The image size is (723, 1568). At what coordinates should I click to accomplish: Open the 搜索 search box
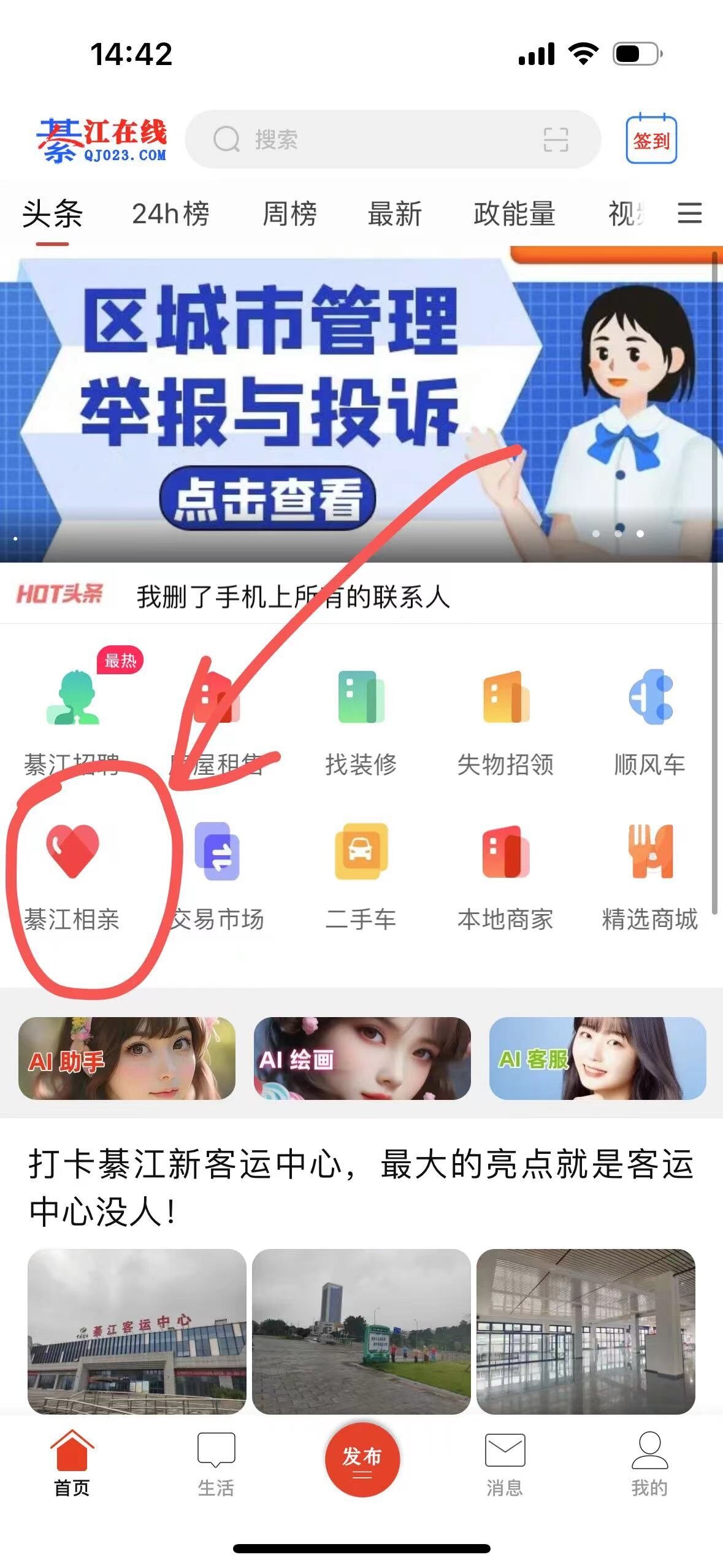pos(368,139)
